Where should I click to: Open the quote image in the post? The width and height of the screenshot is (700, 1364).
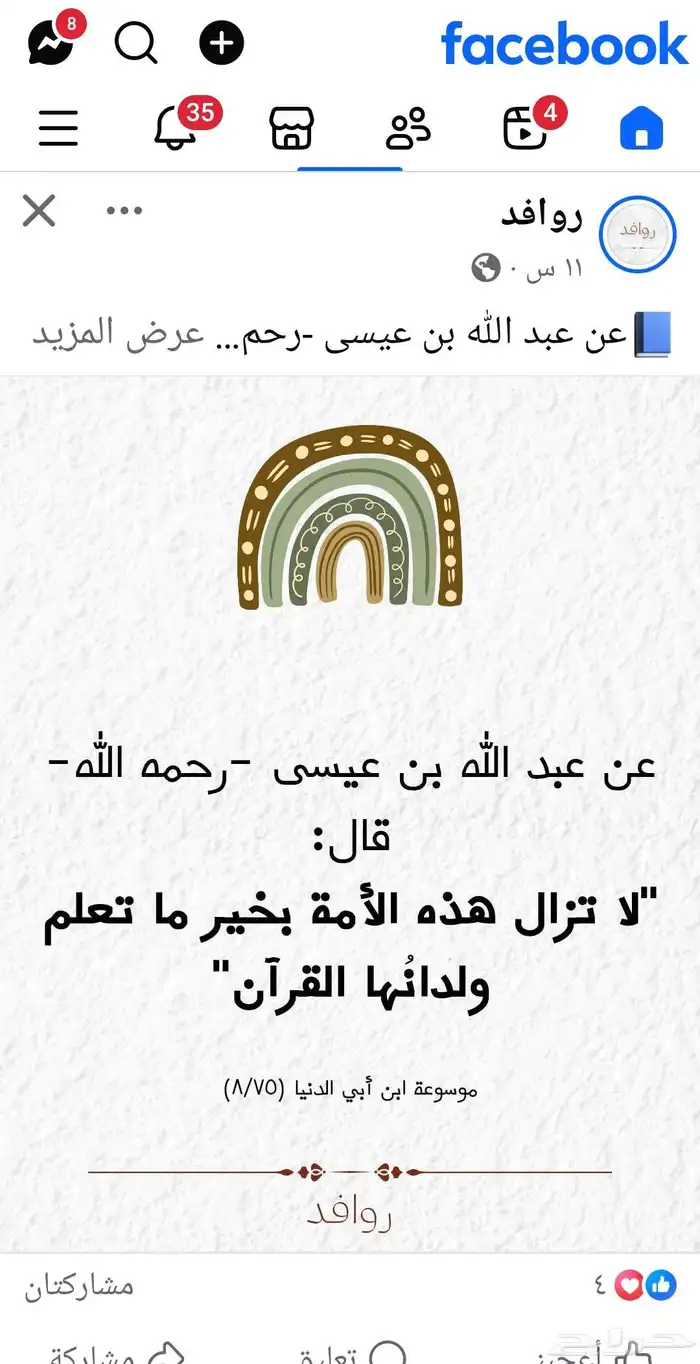350,810
